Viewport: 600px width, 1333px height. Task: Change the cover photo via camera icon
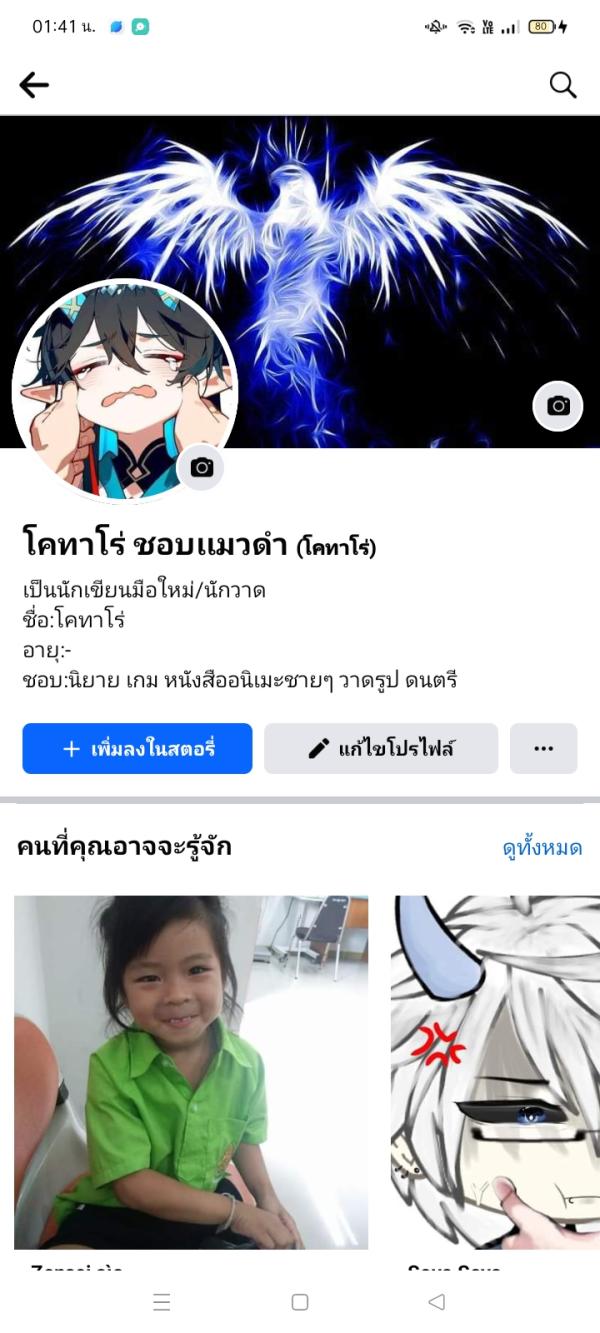pos(558,405)
